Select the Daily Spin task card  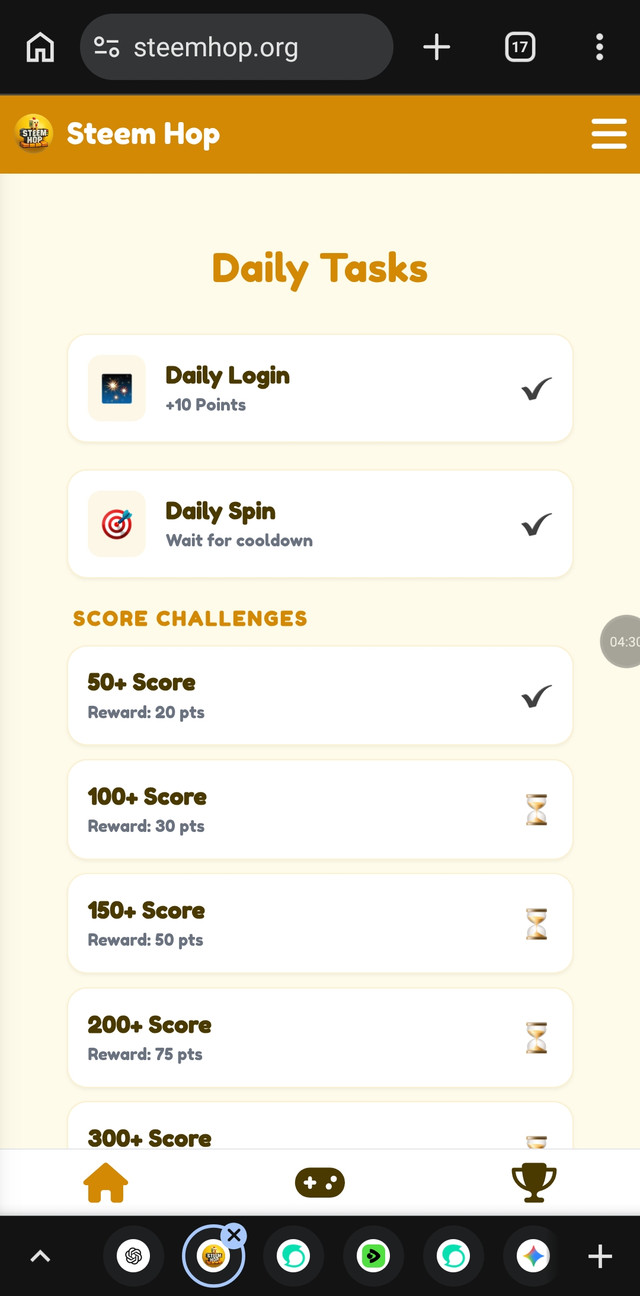coord(320,524)
